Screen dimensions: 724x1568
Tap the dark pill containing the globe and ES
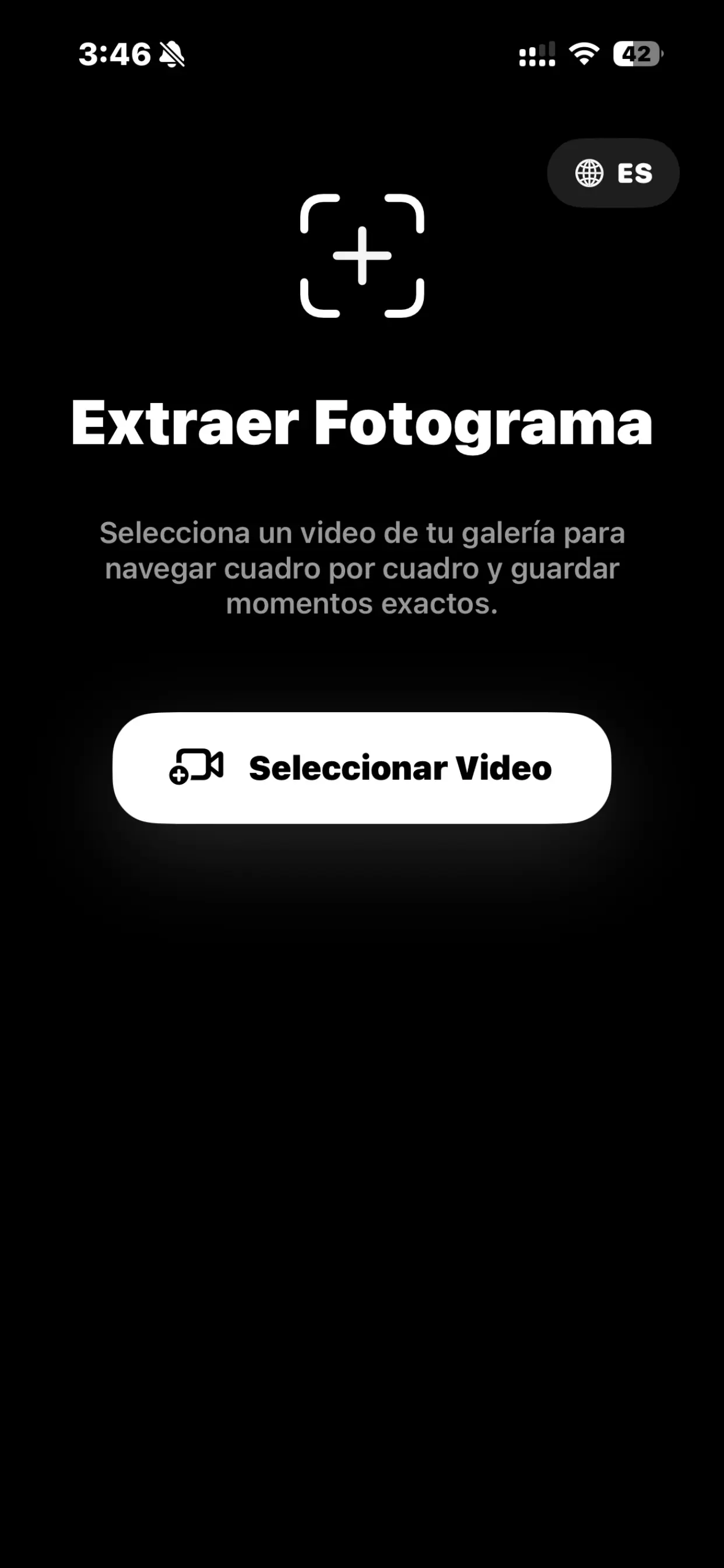611,173
